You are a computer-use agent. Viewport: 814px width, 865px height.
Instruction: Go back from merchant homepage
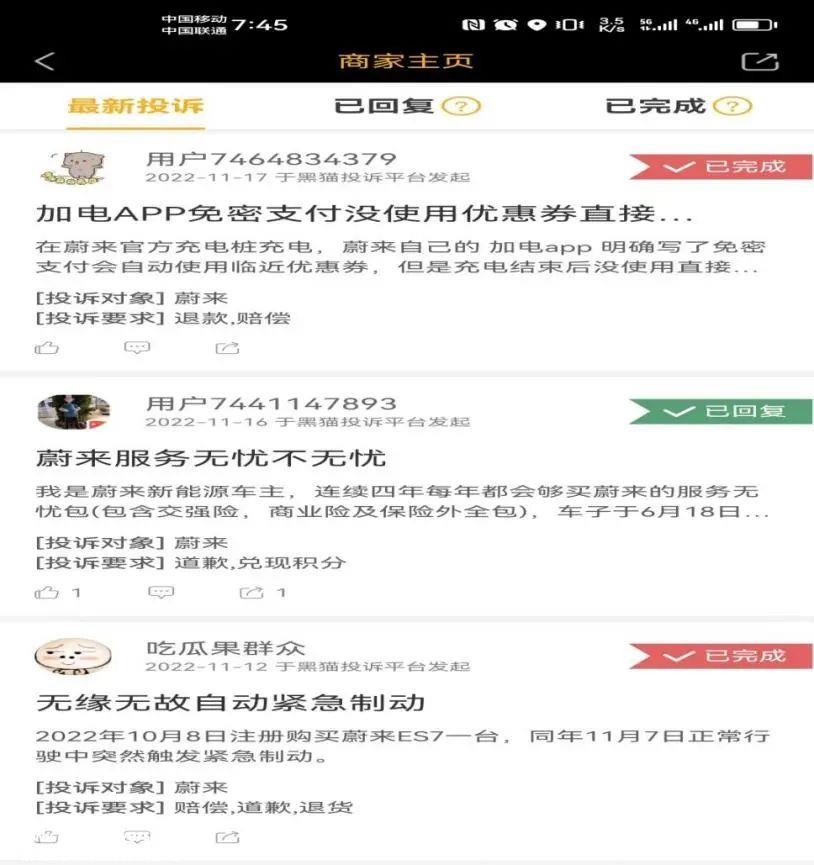click(x=44, y=61)
